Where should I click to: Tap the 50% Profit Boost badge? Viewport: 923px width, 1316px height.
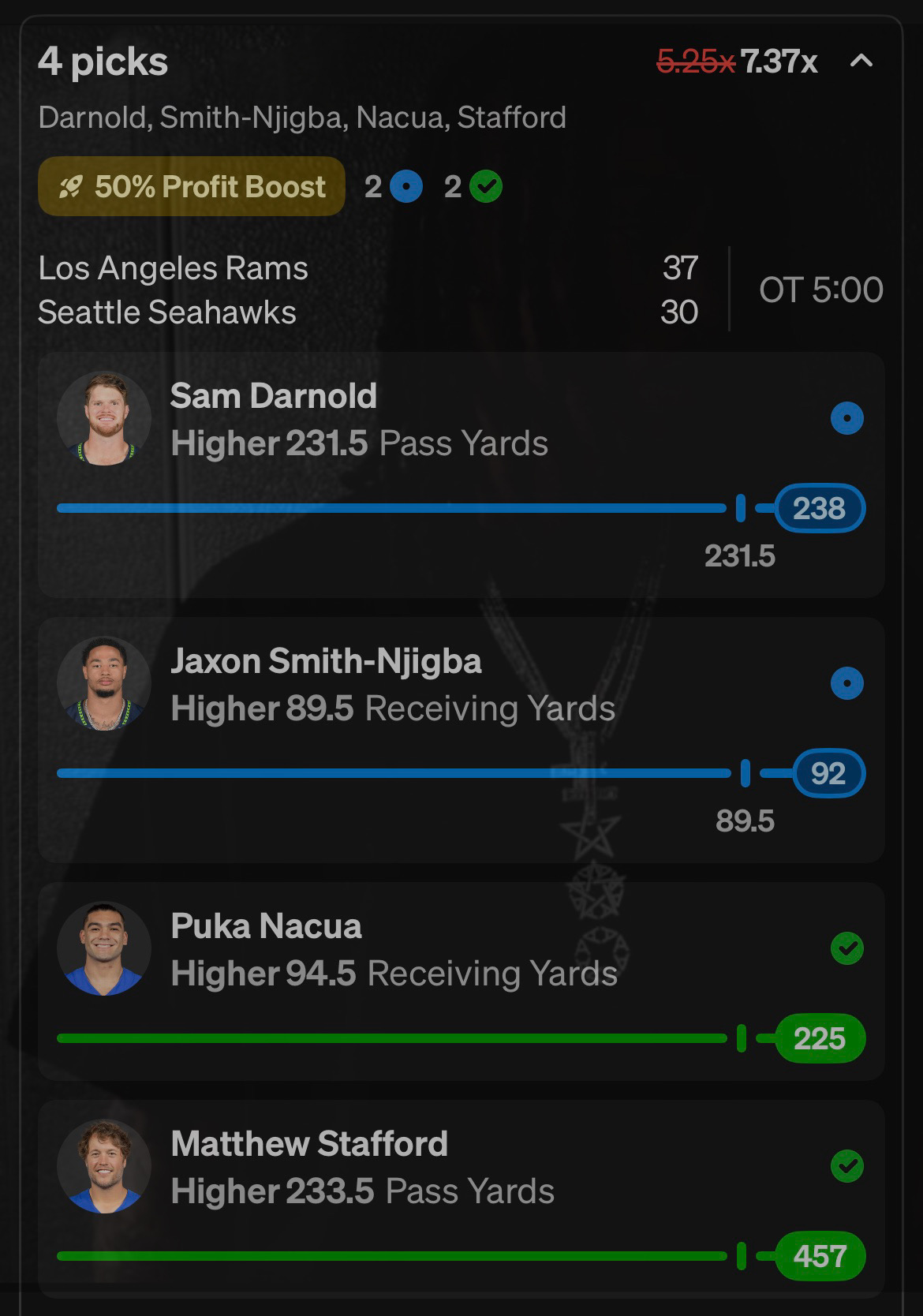point(192,187)
